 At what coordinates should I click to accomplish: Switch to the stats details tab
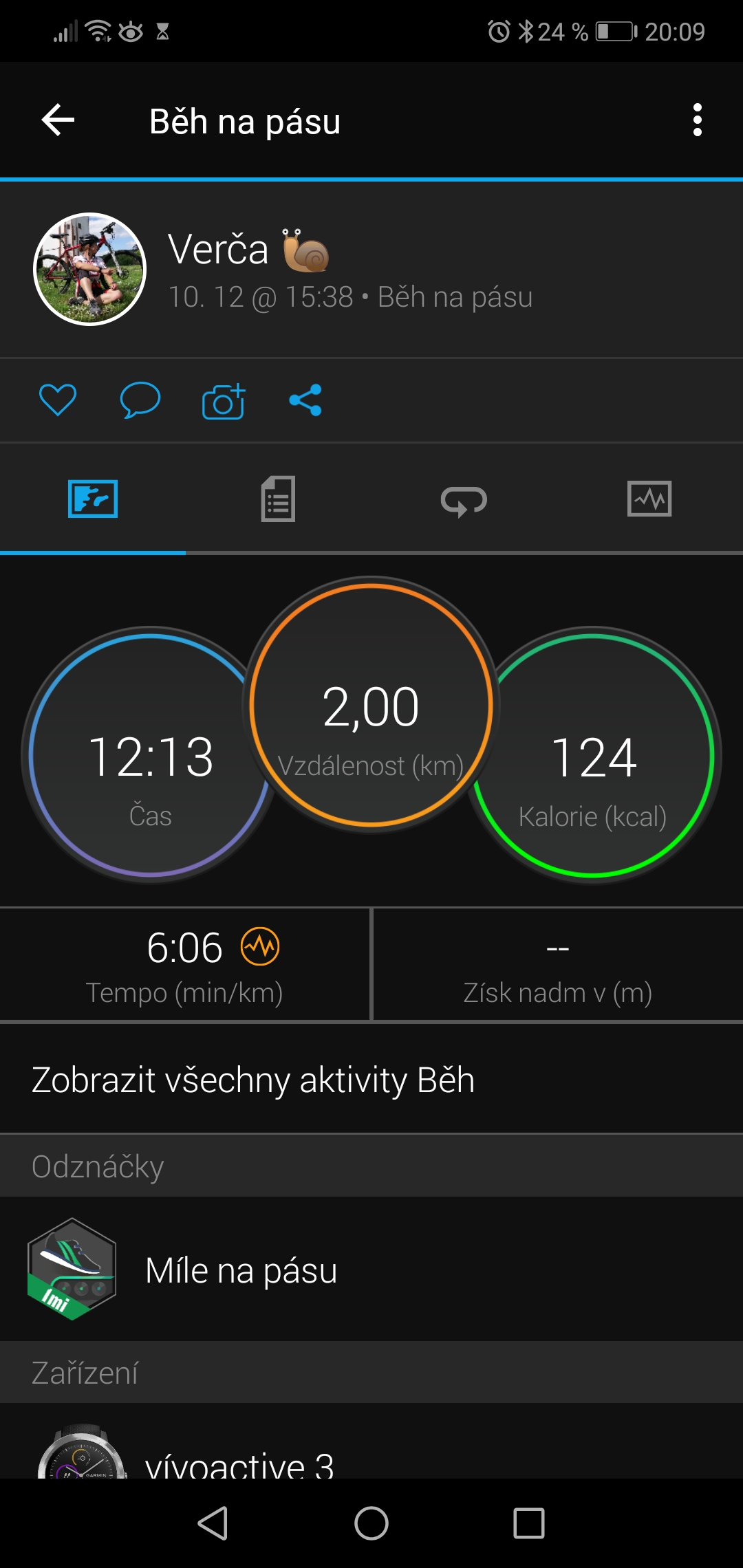click(278, 499)
